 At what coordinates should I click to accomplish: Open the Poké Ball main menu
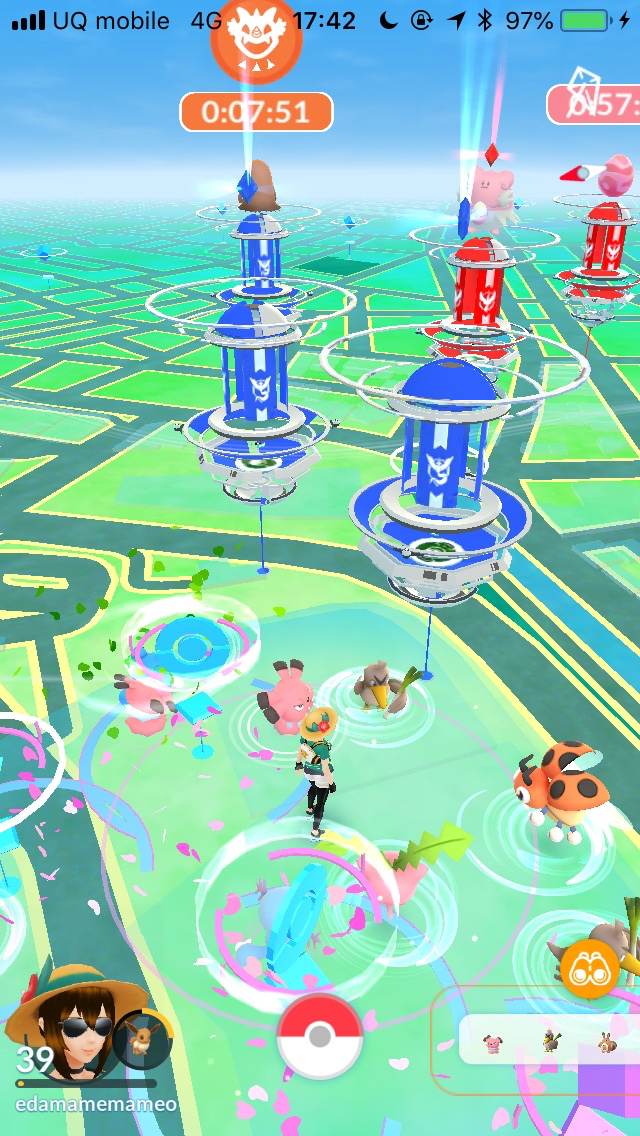tap(319, 1035)
